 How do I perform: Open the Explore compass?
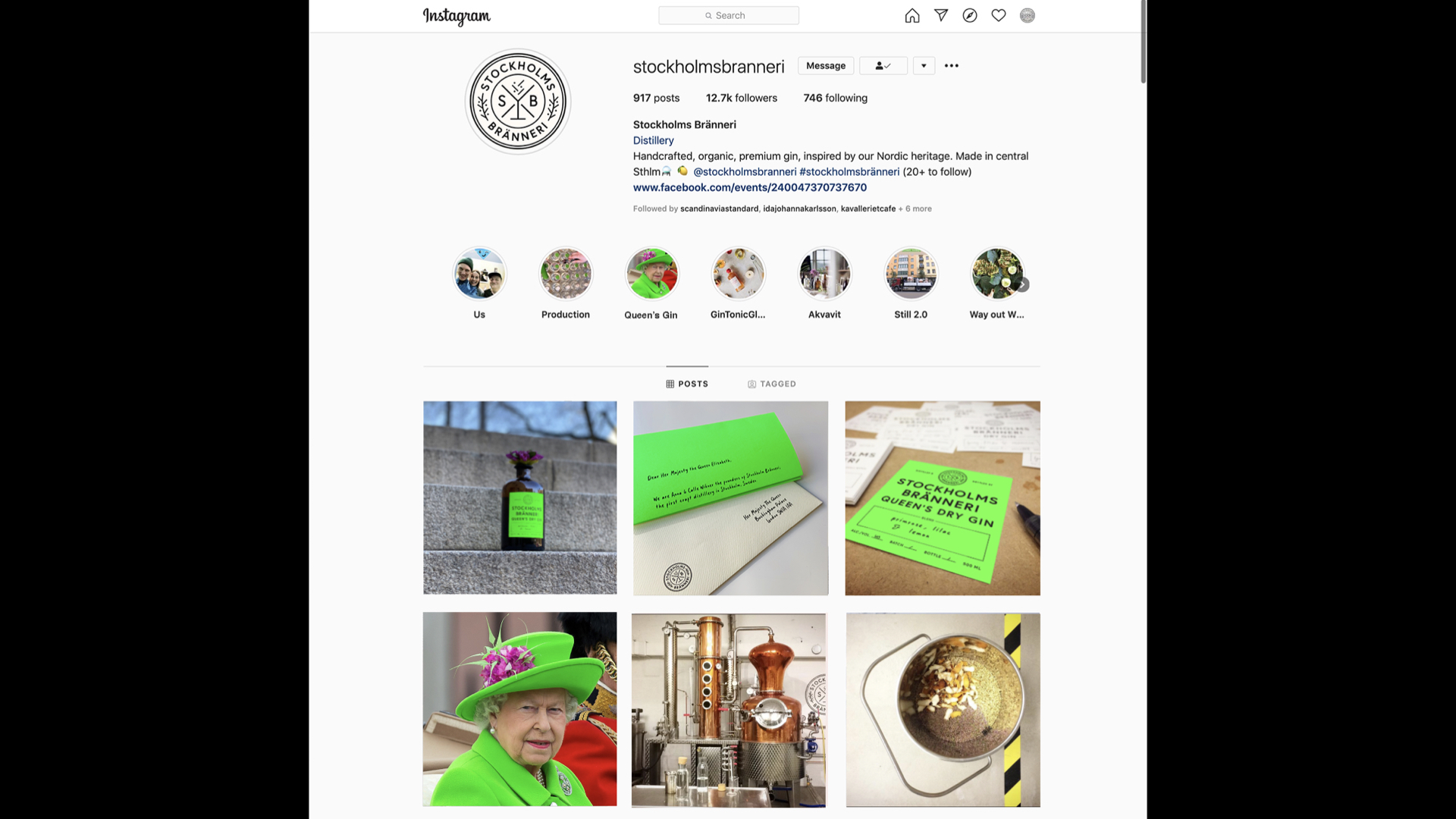(x=970, y=15)
